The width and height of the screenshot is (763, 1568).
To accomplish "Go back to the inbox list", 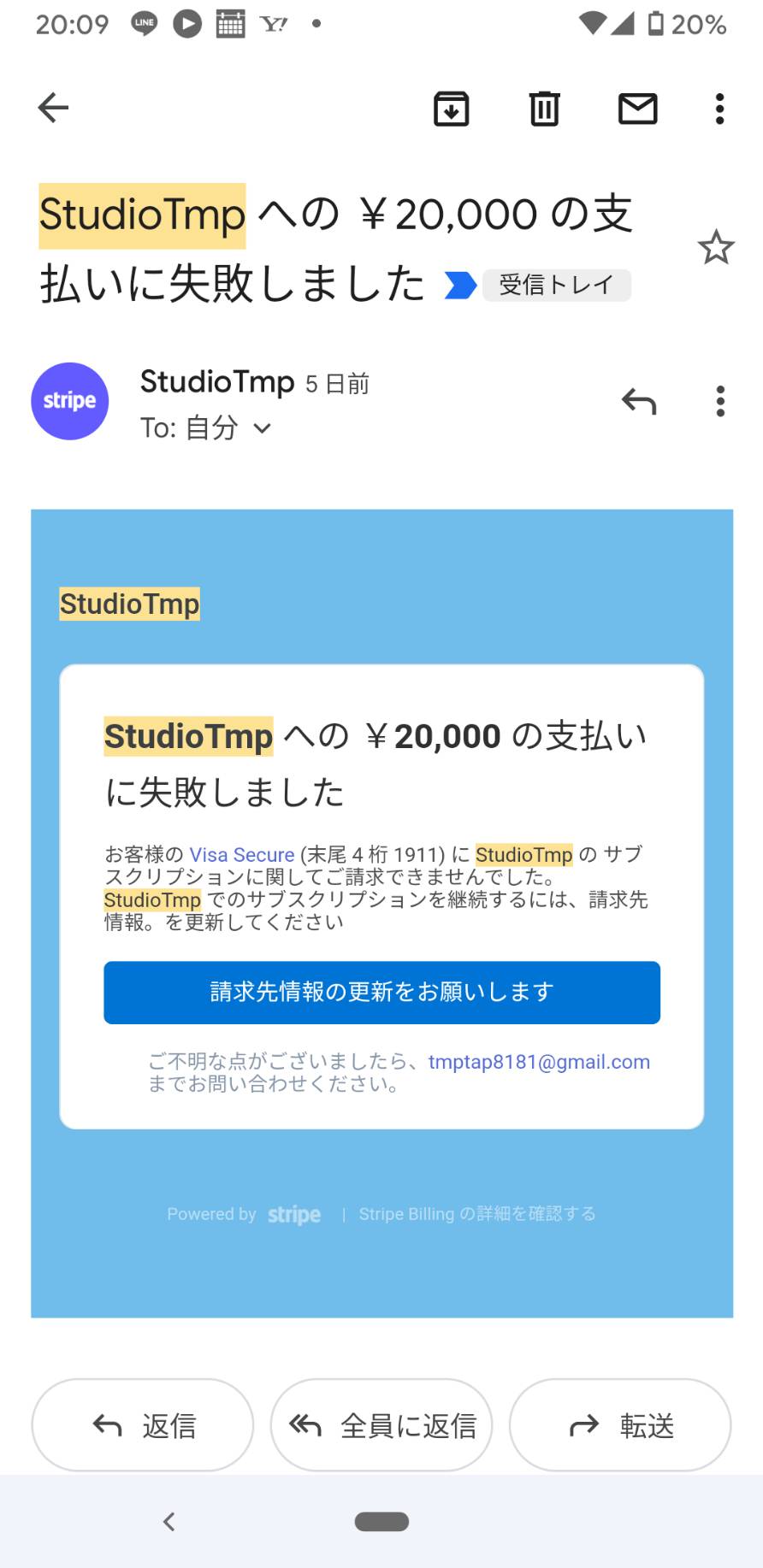I will (53, 108).
